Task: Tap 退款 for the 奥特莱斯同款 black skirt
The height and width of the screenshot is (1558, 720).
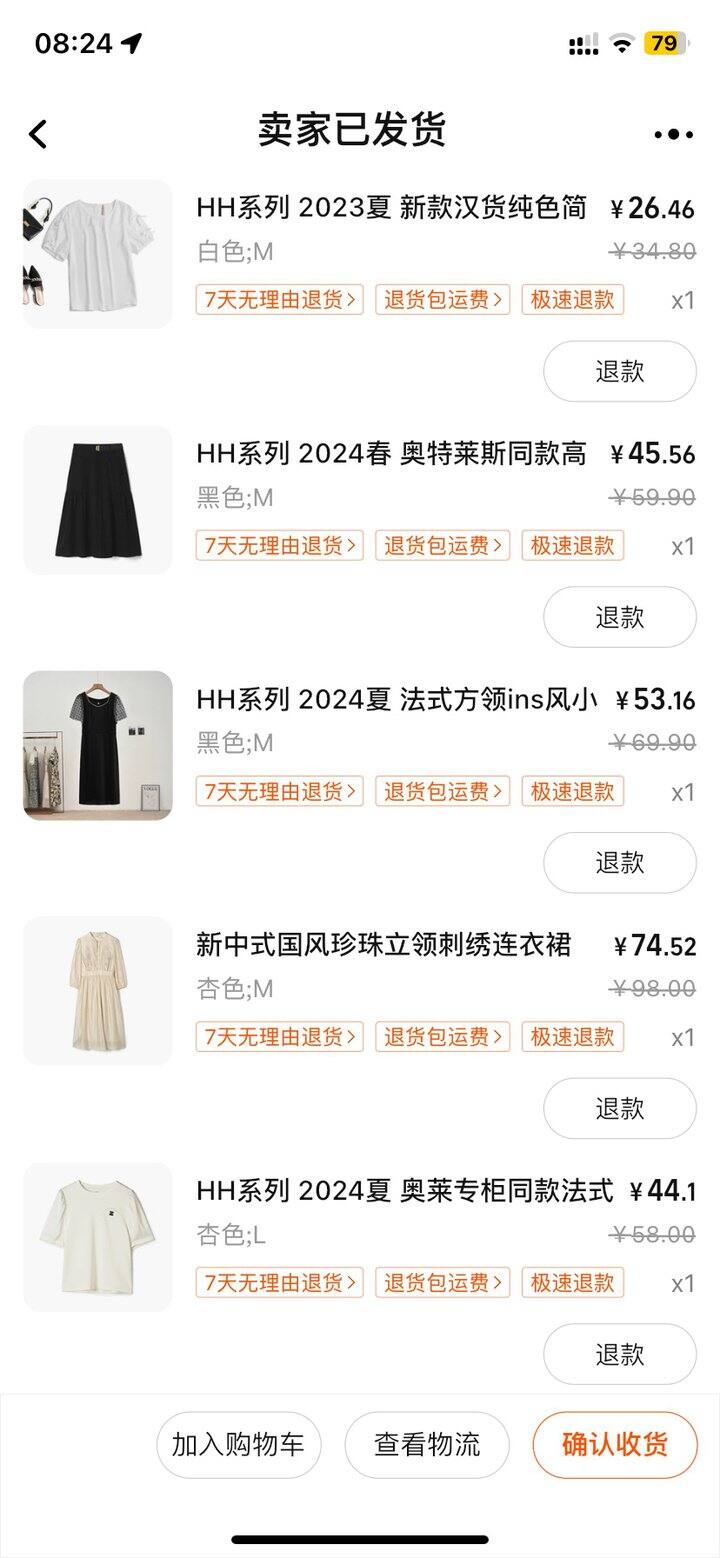Action: coord(619,617)
